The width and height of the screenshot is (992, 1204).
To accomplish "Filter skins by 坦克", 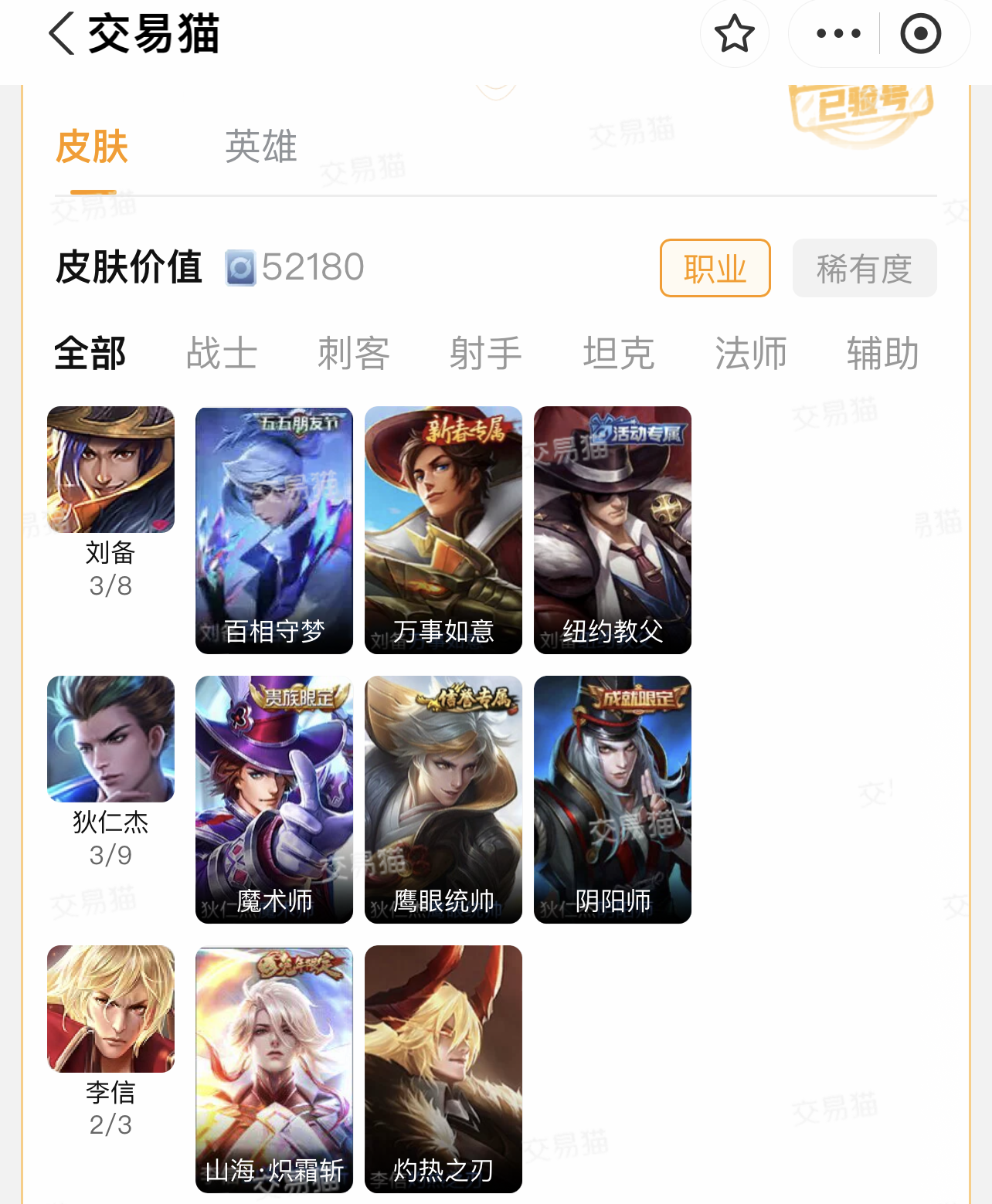I will tap(618, 354).
